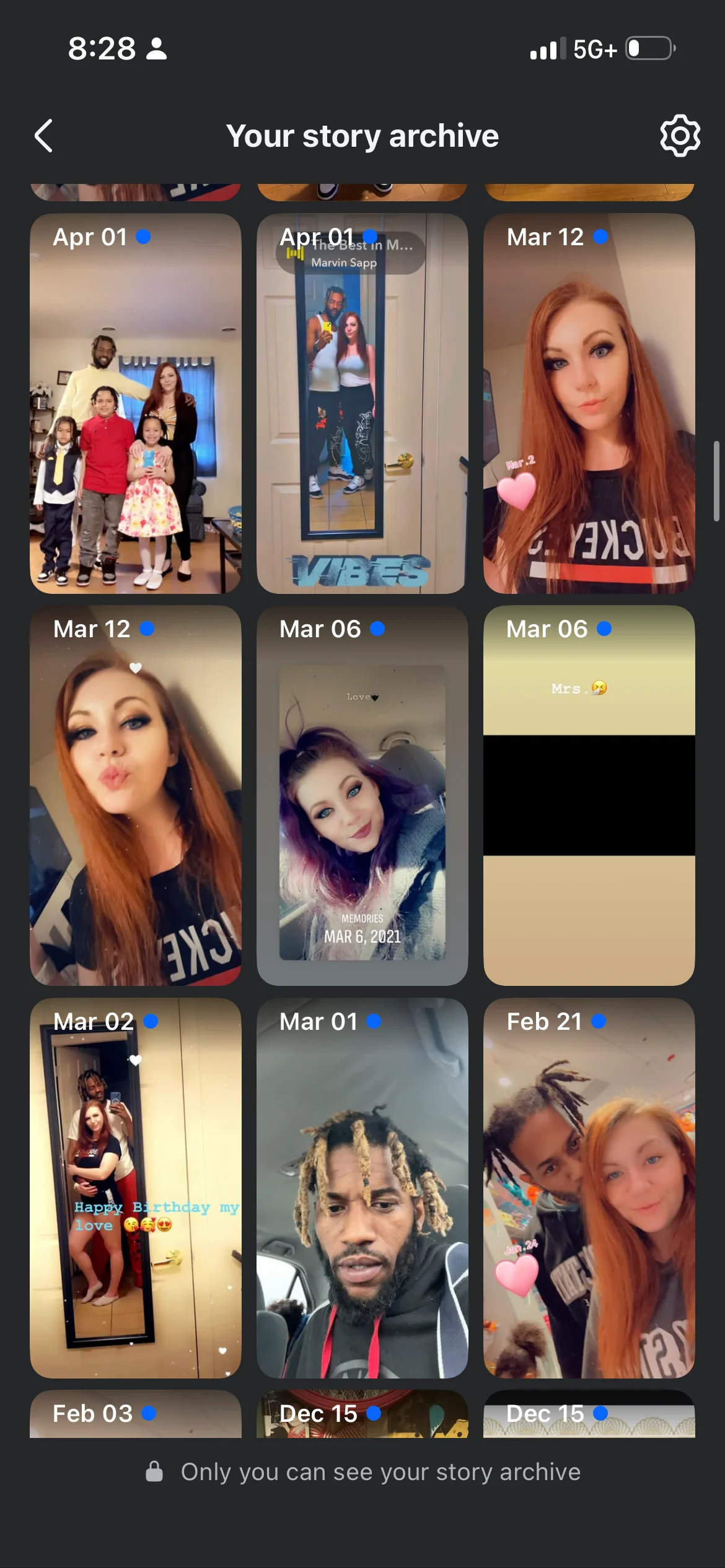Open the Feb 21 story
725x1568 pixels.
(x=589, y=1188)
